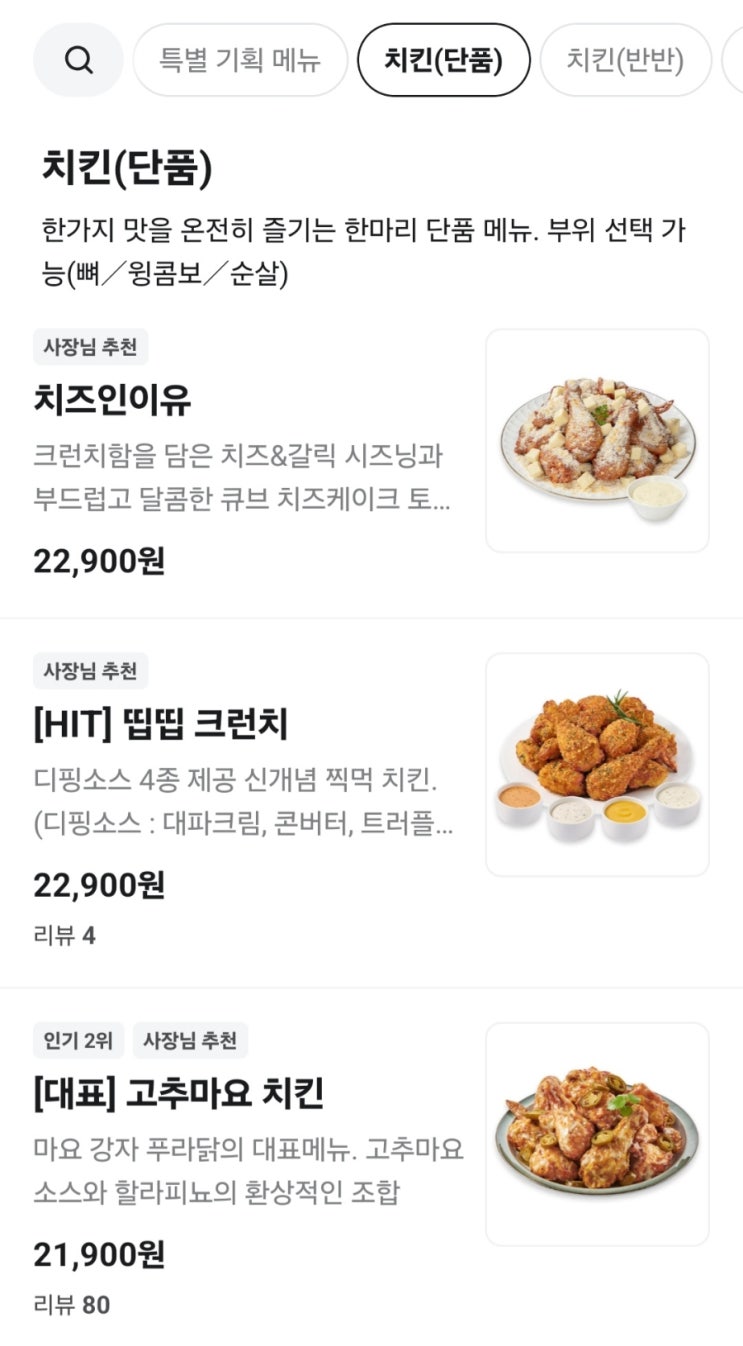Open the menu search icon

pyautogui.click(x=78, y=60)
